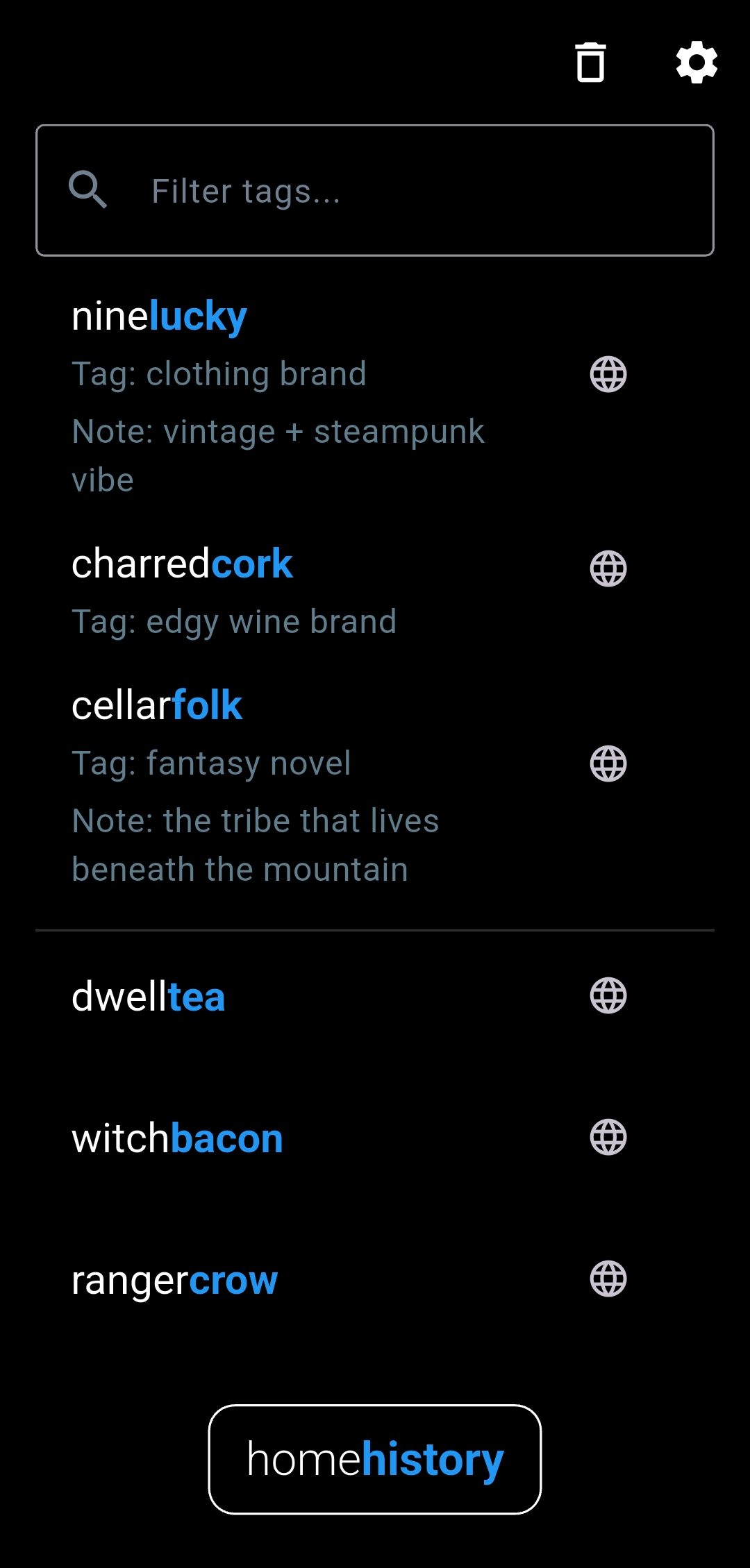The height and width of the screenshot is (1568, 750).
Task: Open the settings gear
Action: click(x=697, y=62)
